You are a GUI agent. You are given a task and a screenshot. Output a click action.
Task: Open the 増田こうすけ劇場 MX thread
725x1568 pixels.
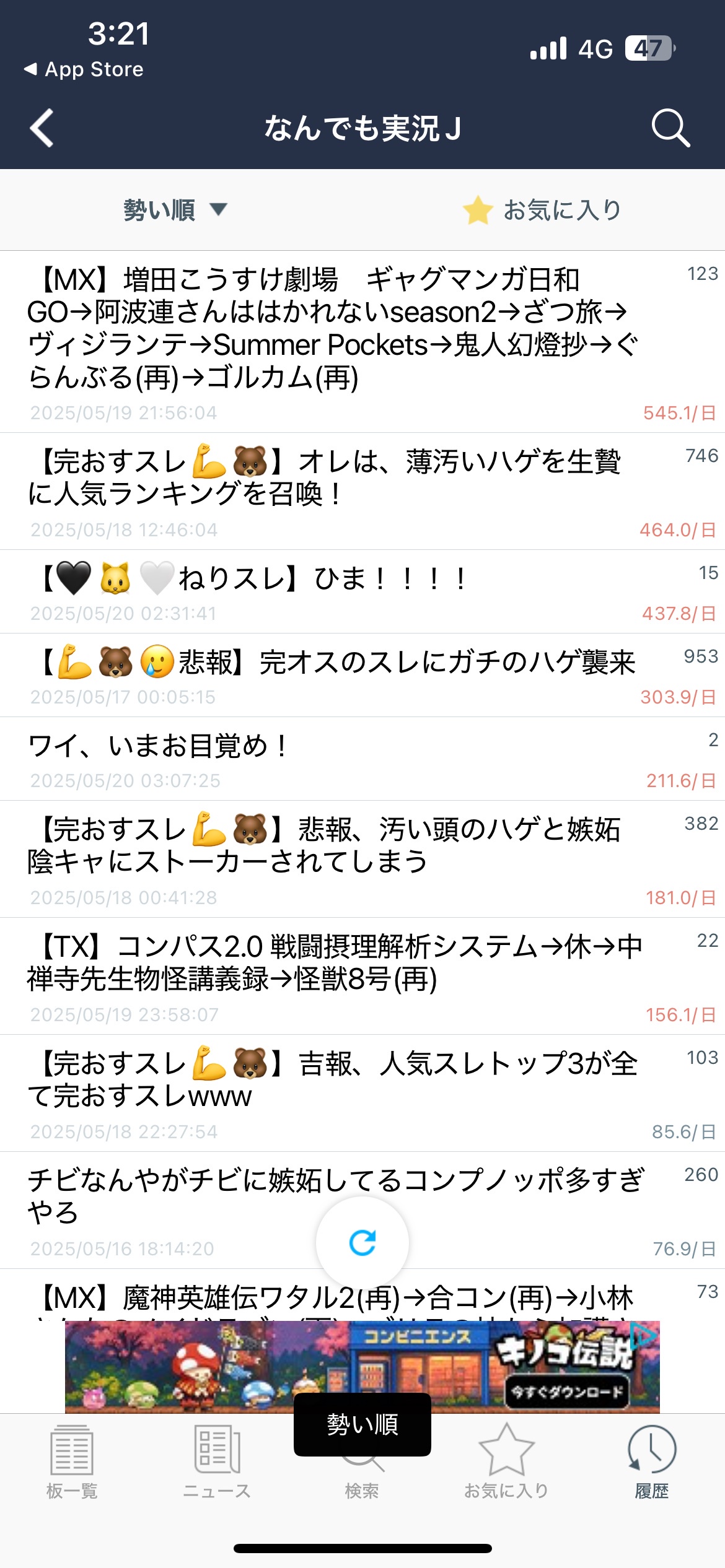(x=335, y=328)
